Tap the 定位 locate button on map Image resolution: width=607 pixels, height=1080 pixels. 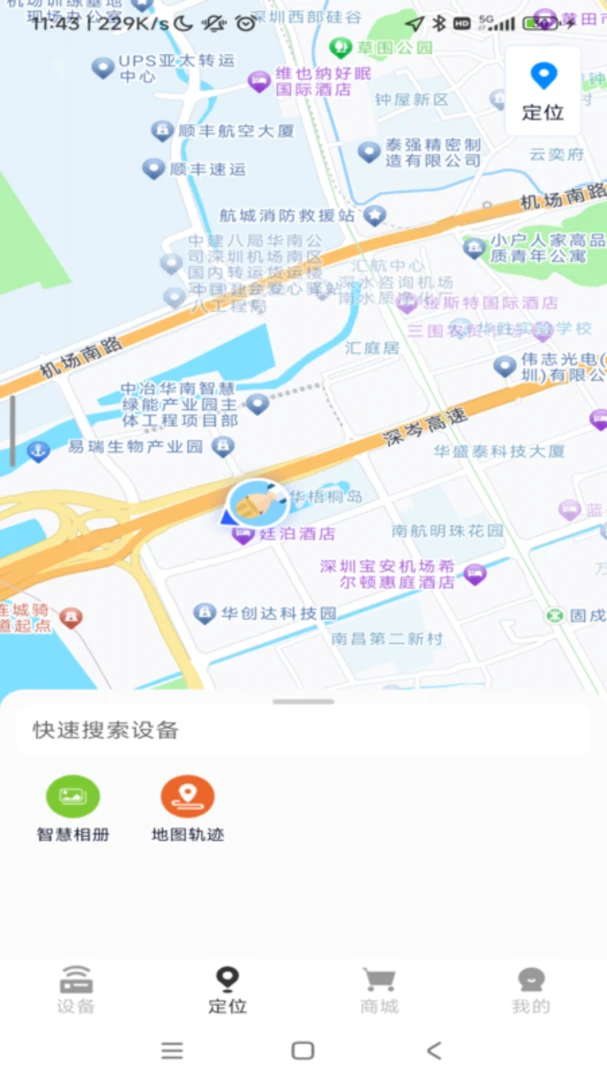tap(543, 92)
